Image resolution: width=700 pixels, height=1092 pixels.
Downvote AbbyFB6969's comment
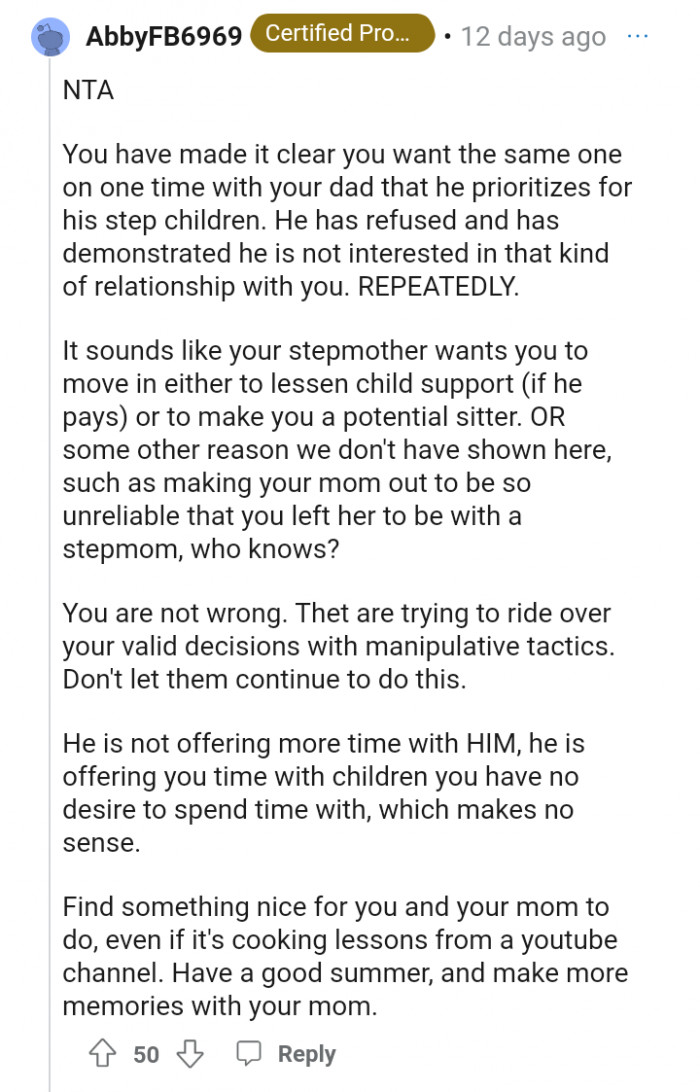pos(190,1053)
